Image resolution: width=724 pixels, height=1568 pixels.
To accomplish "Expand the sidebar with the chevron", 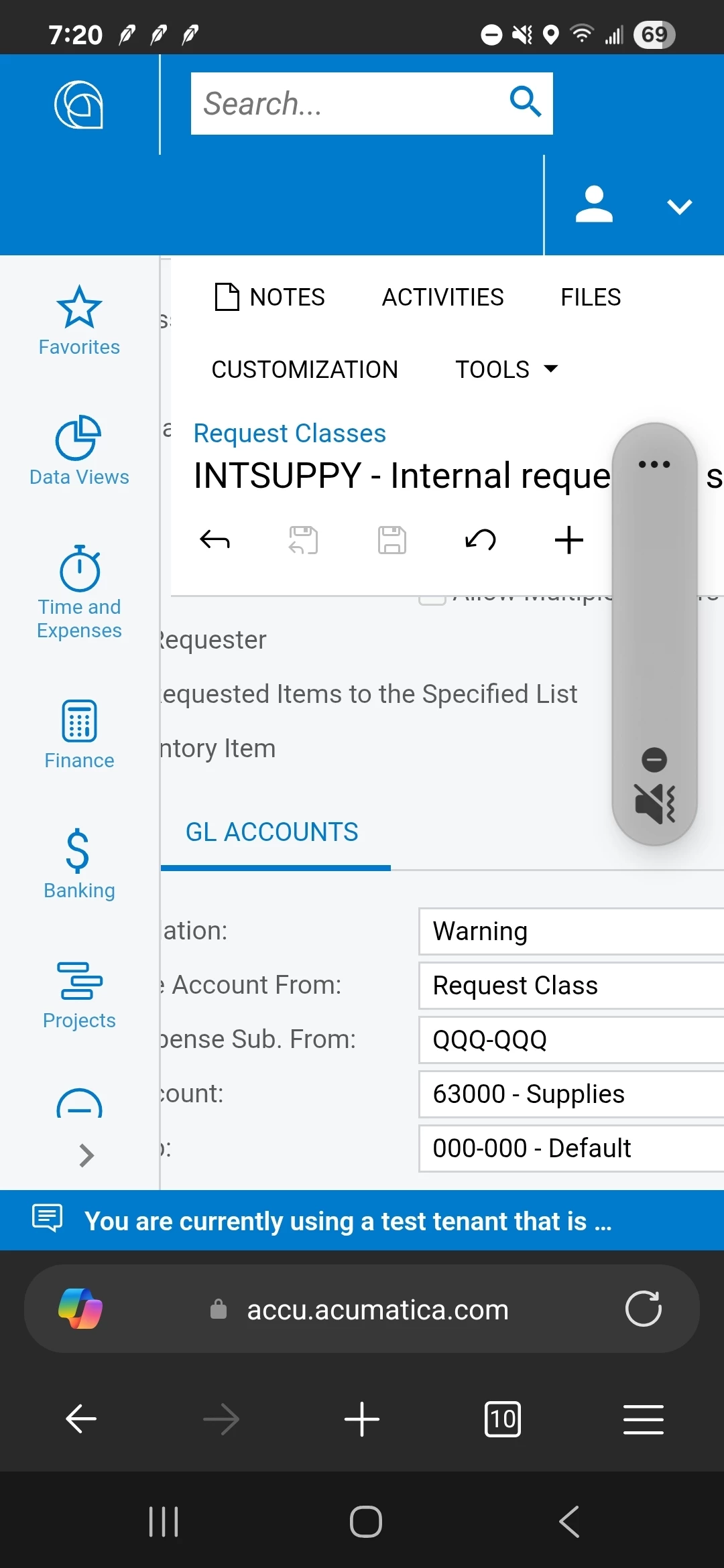I will [86, 1155].
